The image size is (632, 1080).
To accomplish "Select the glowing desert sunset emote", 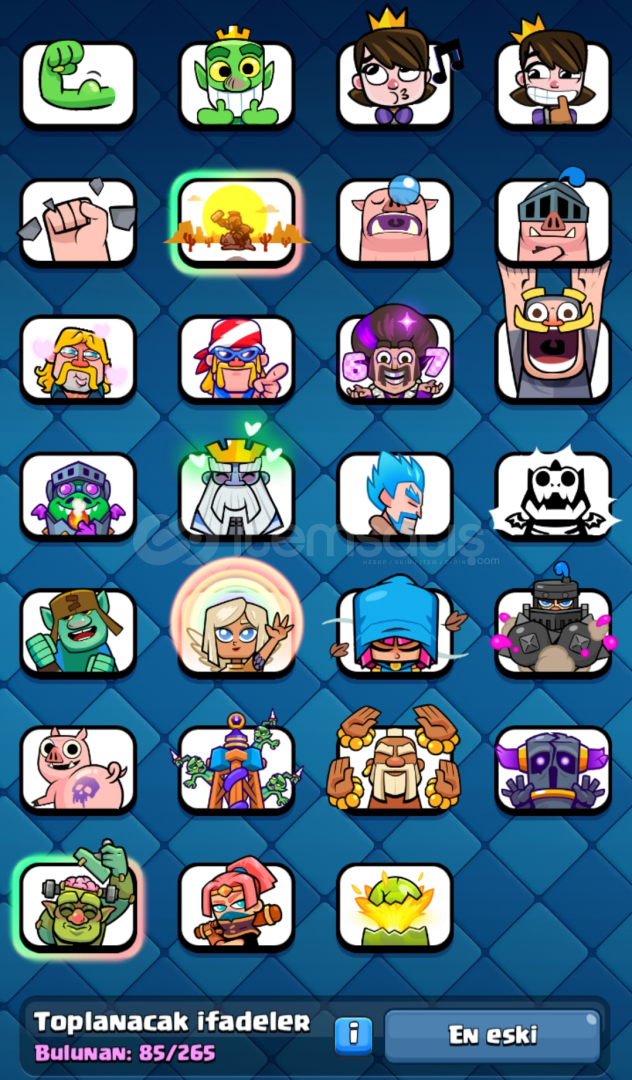I will tap(237, 221).
